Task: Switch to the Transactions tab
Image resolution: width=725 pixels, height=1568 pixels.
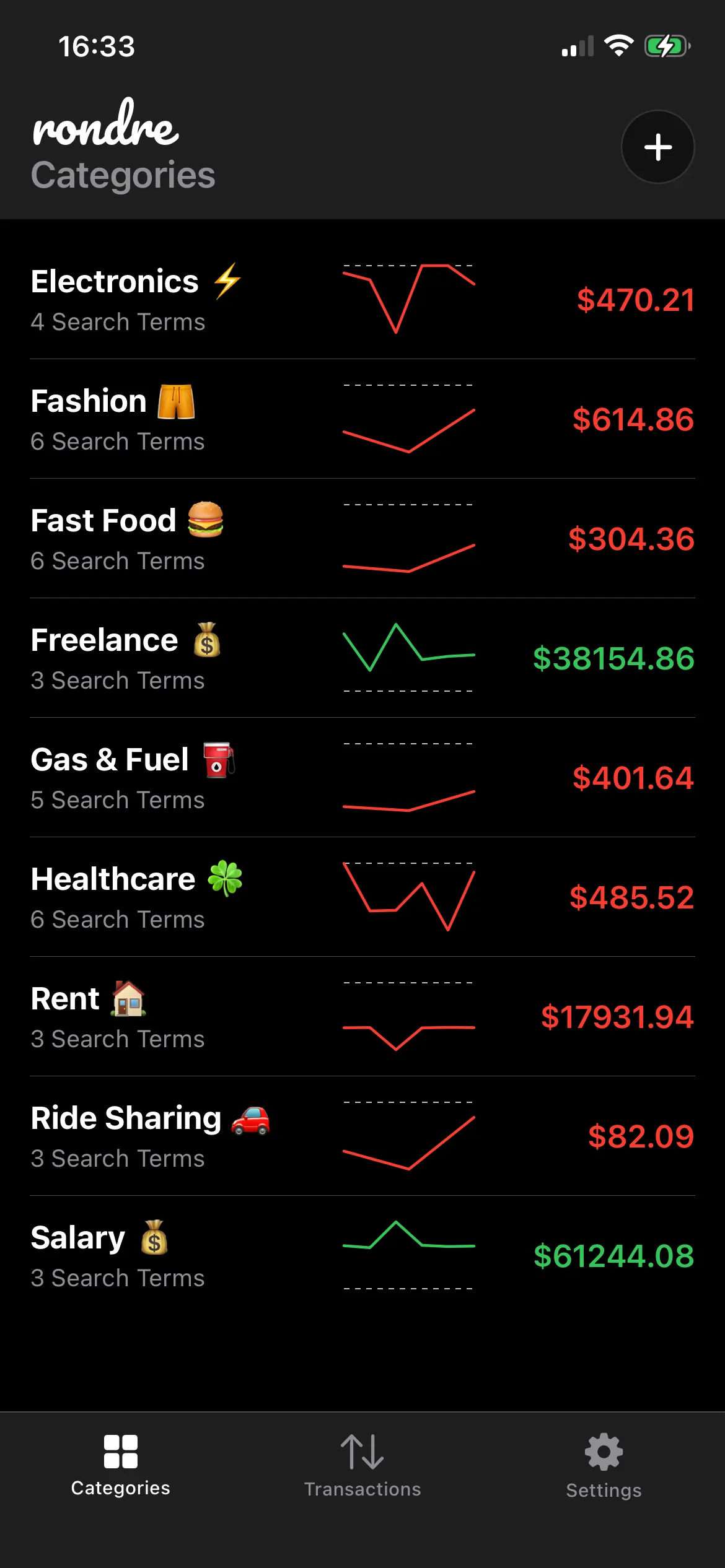Action: coord(362,1465)
